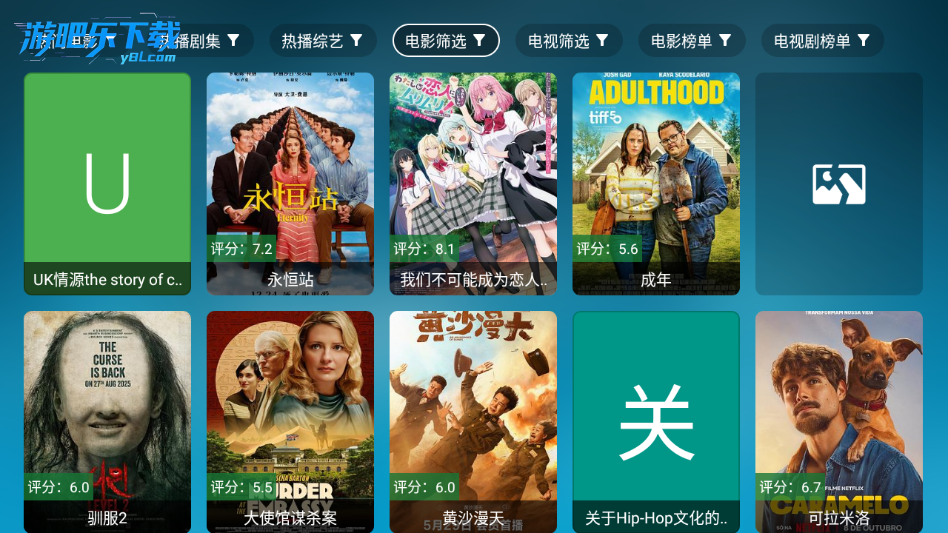This screenshot has width=948, height=533.
Task: Open the 电影榜单 ranking list
Action: tap(691, 41)
